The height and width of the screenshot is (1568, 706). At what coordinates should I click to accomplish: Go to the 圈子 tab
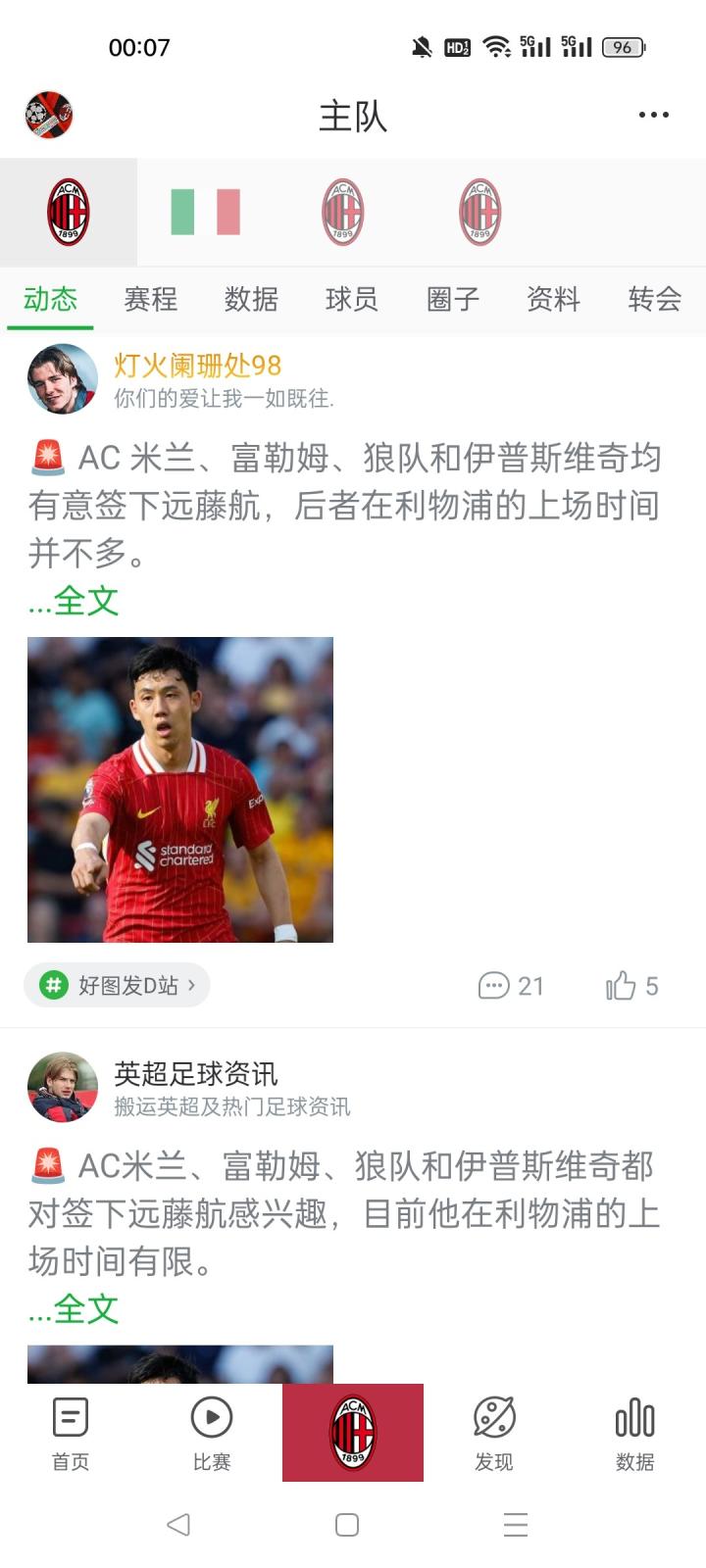(452, 299)
